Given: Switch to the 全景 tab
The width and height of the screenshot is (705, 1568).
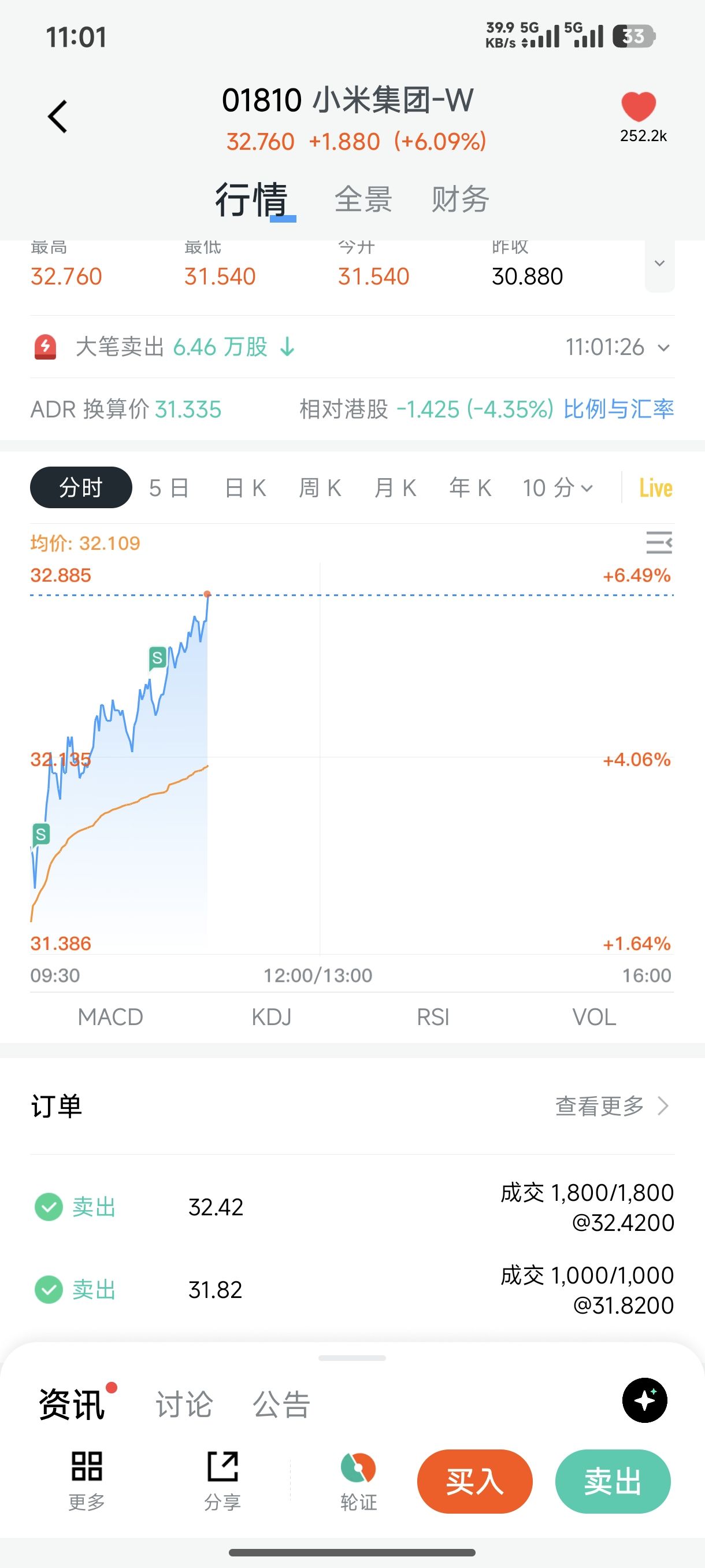Looking at the screenshot, I should (363, 199).
